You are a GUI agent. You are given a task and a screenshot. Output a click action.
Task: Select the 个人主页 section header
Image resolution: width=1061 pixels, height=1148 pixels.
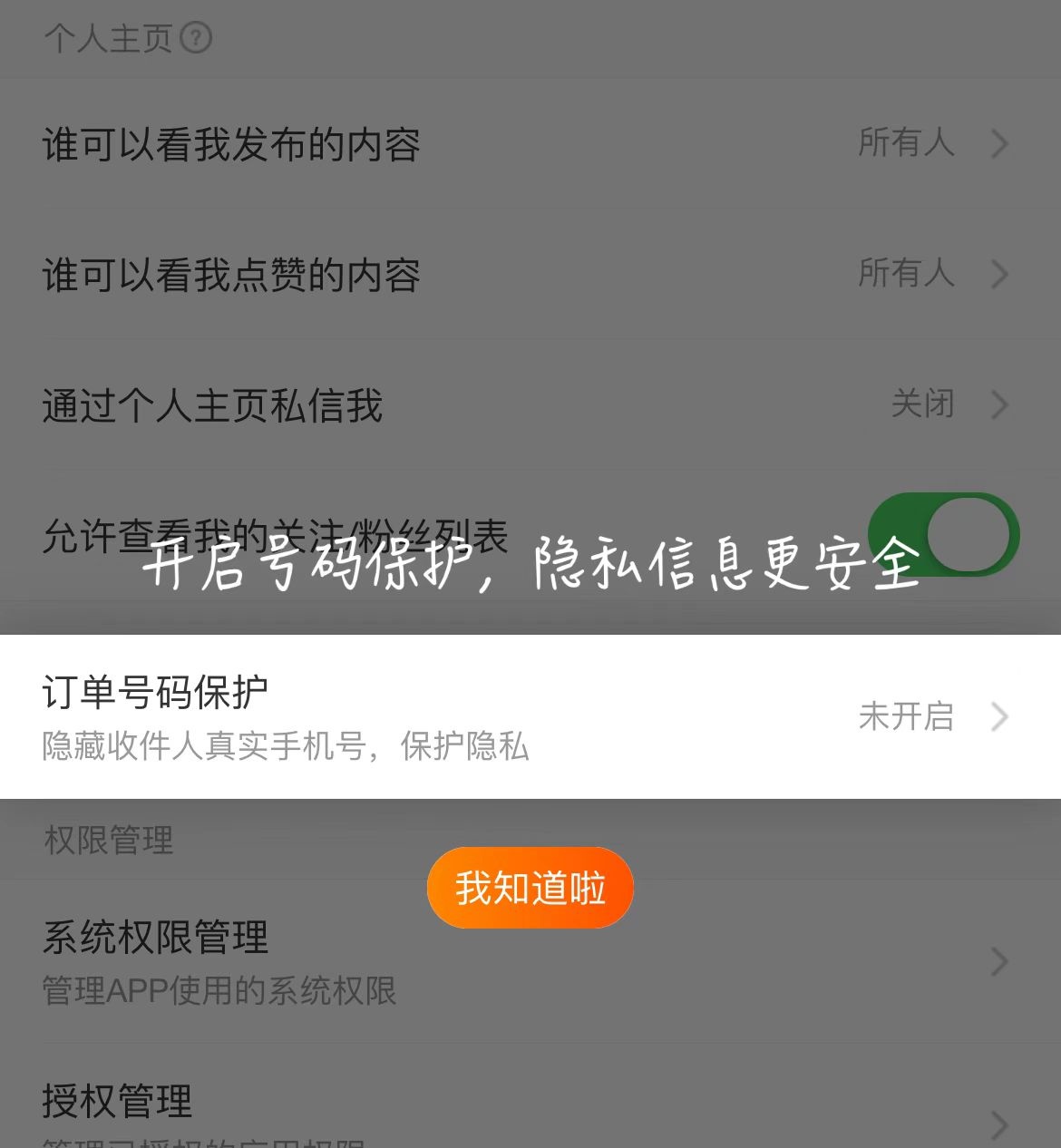coord(106,38)
